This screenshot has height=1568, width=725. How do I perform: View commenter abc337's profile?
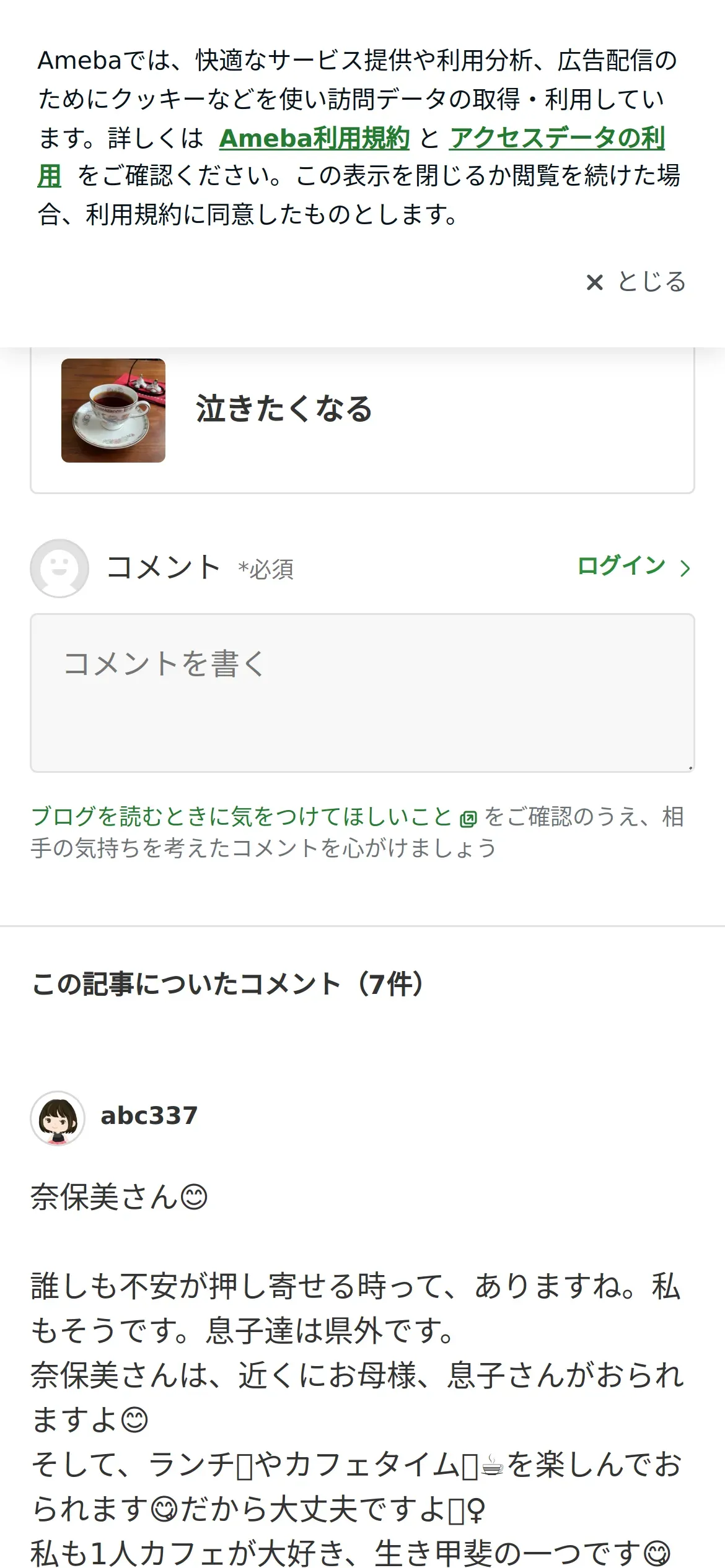(148, 1116)
